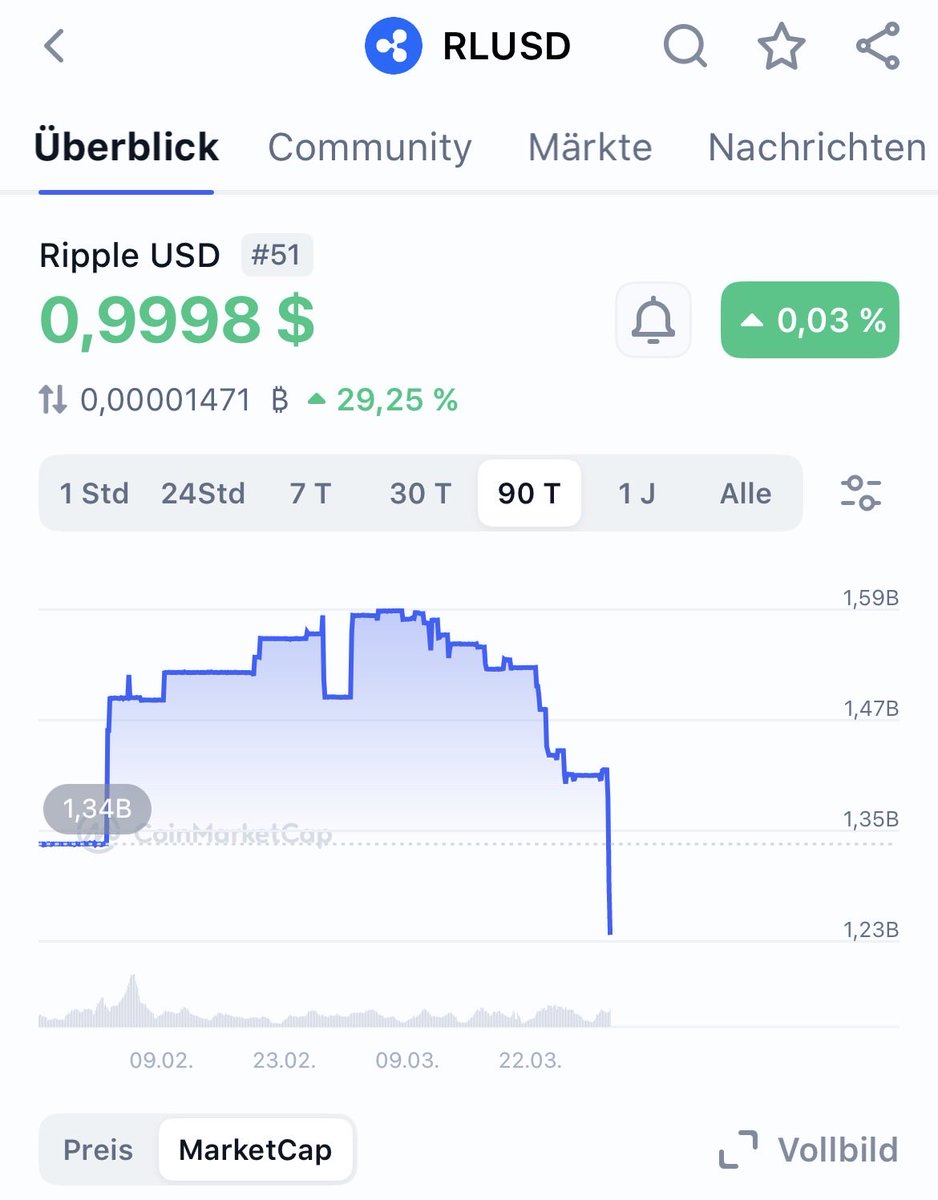View the 1 J chart range
The image size is (938, 1200).
pos(637,493)
